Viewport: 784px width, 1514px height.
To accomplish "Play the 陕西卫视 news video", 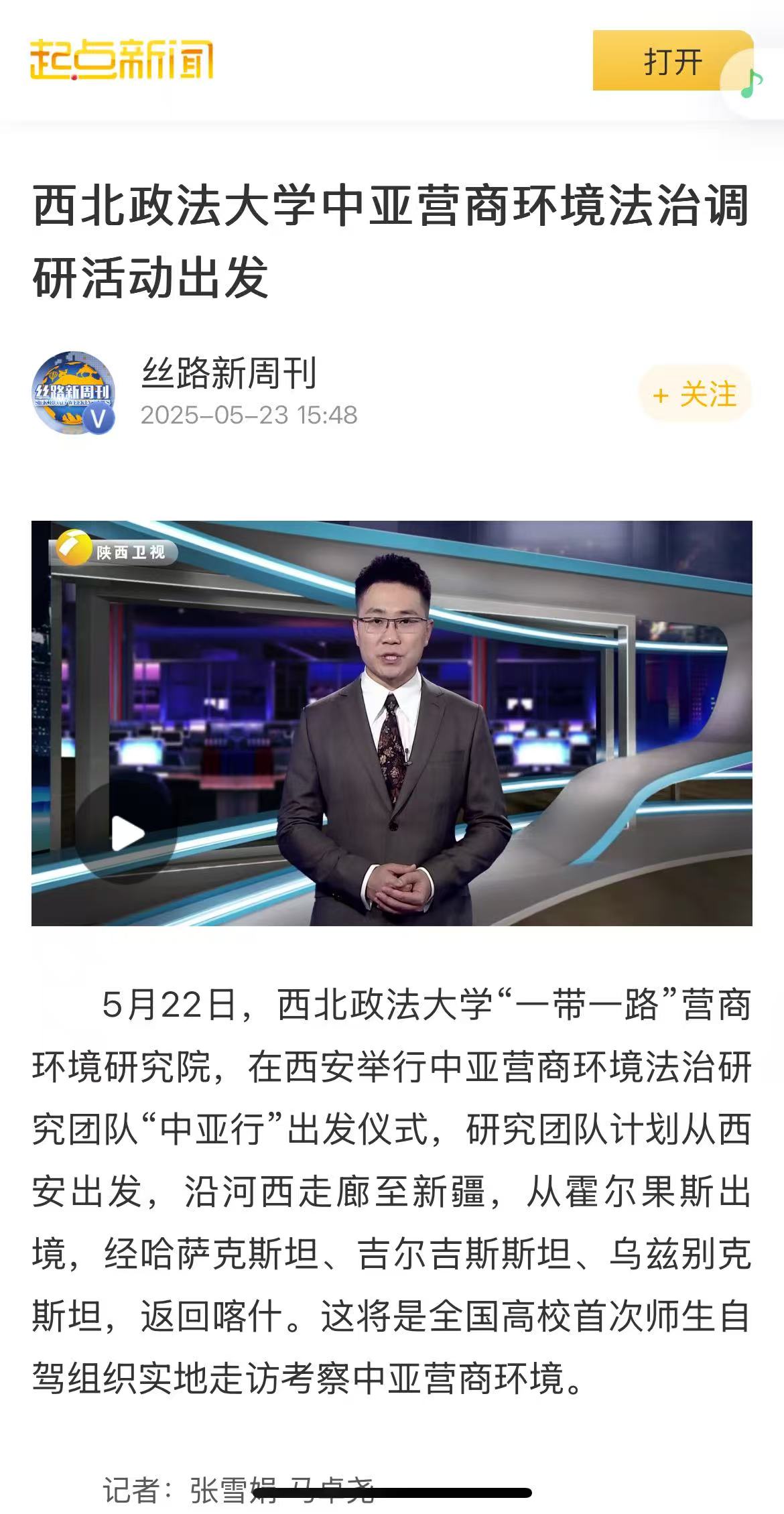I will [x=127, y=833].
